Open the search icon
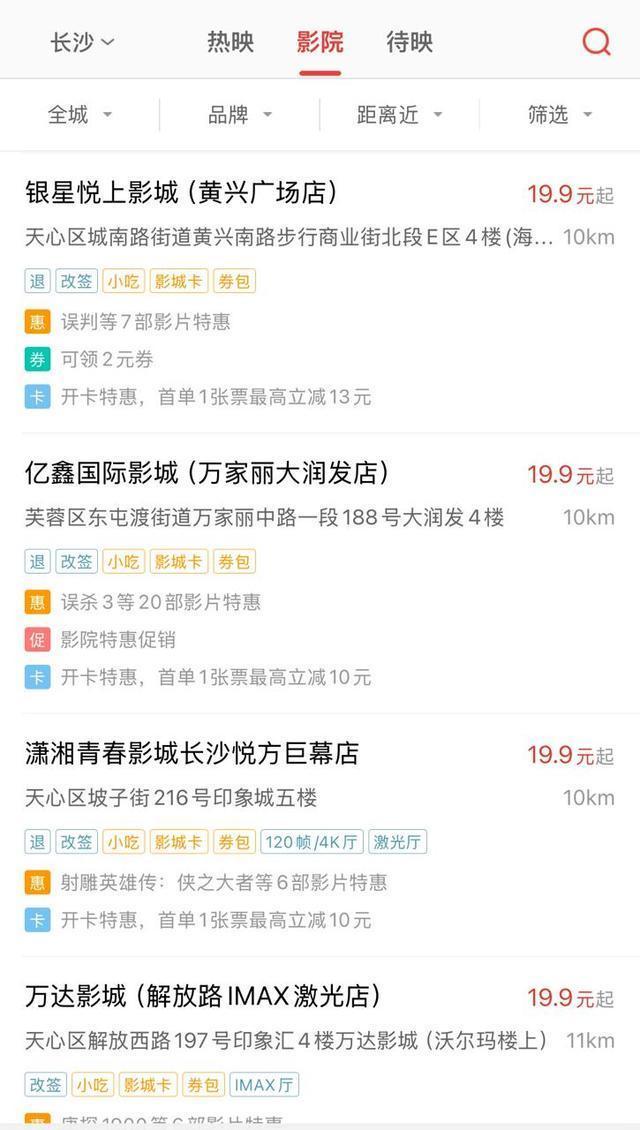The image size is (640, 1130). [597, 42]
